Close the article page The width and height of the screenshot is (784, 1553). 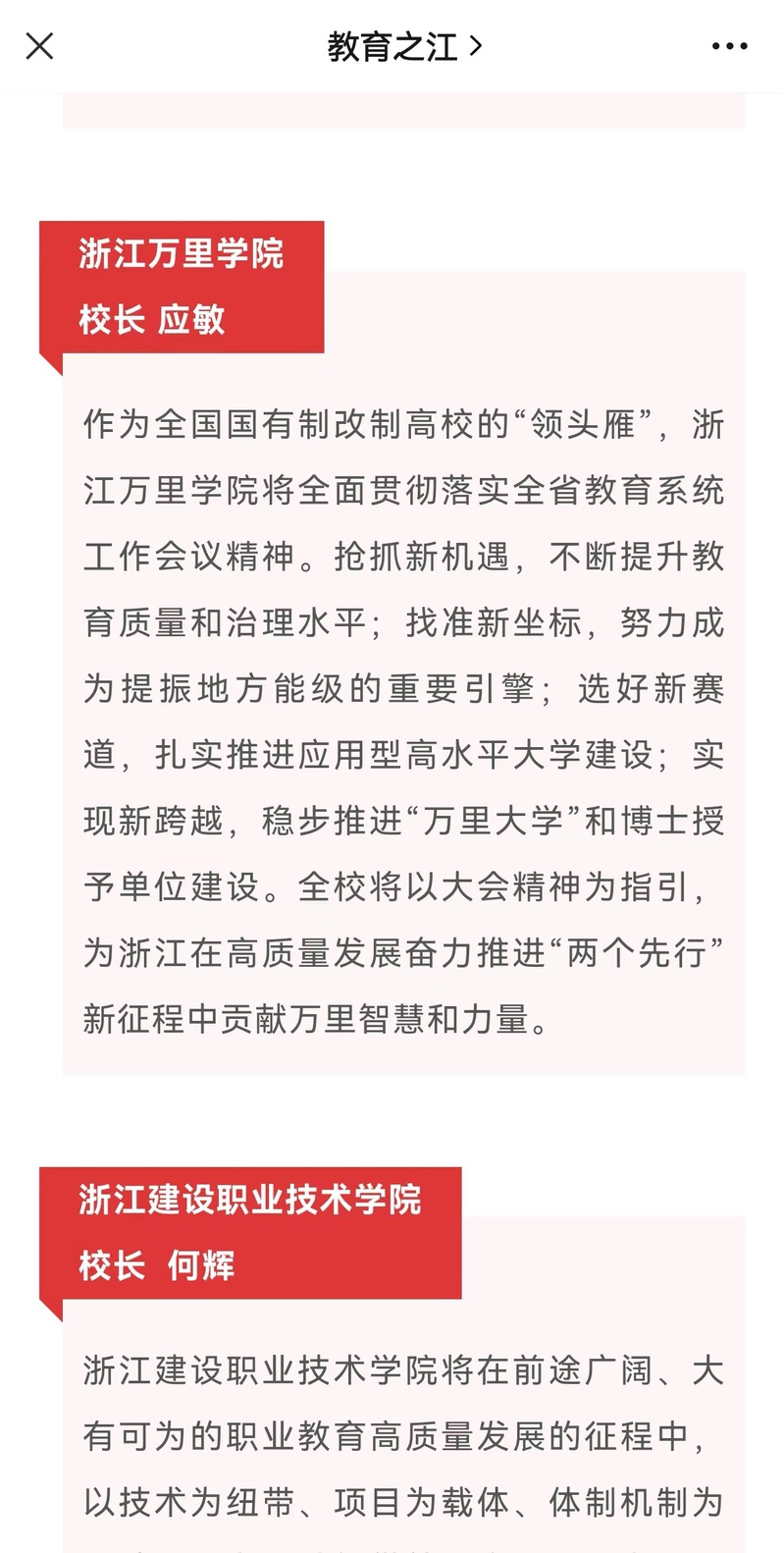39,46
